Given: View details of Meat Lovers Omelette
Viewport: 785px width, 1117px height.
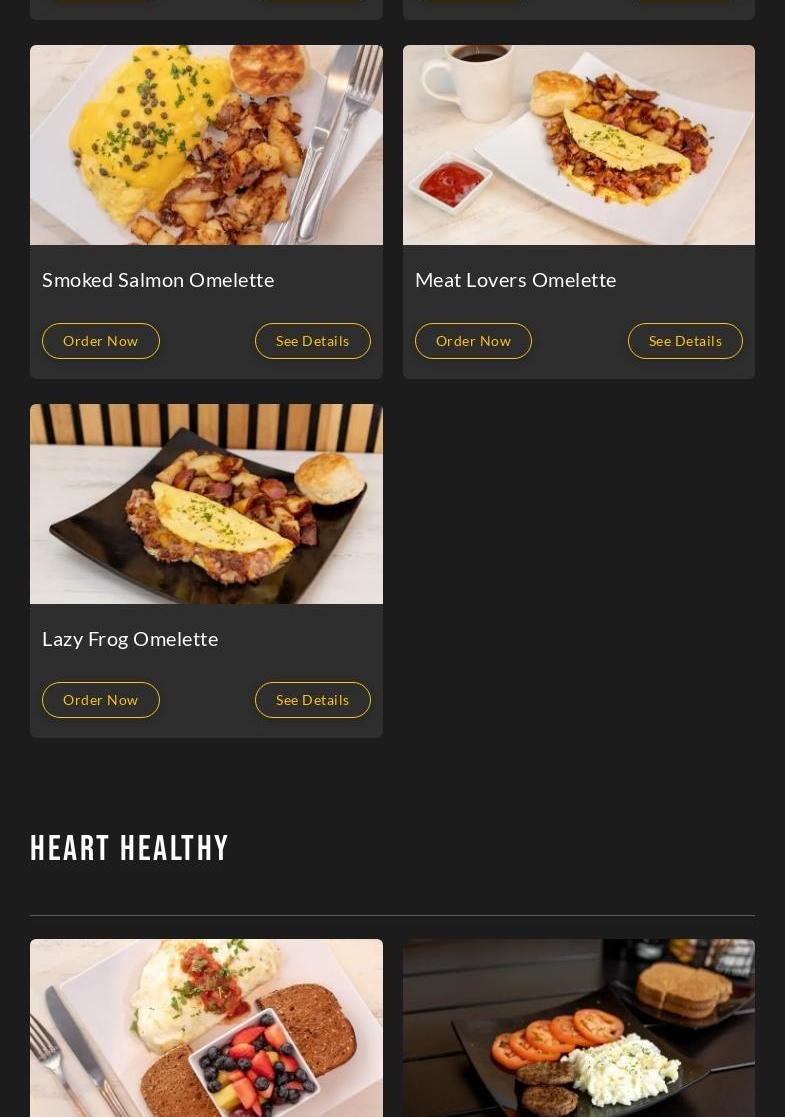Looking at the screenshot, I should (685, 341).
